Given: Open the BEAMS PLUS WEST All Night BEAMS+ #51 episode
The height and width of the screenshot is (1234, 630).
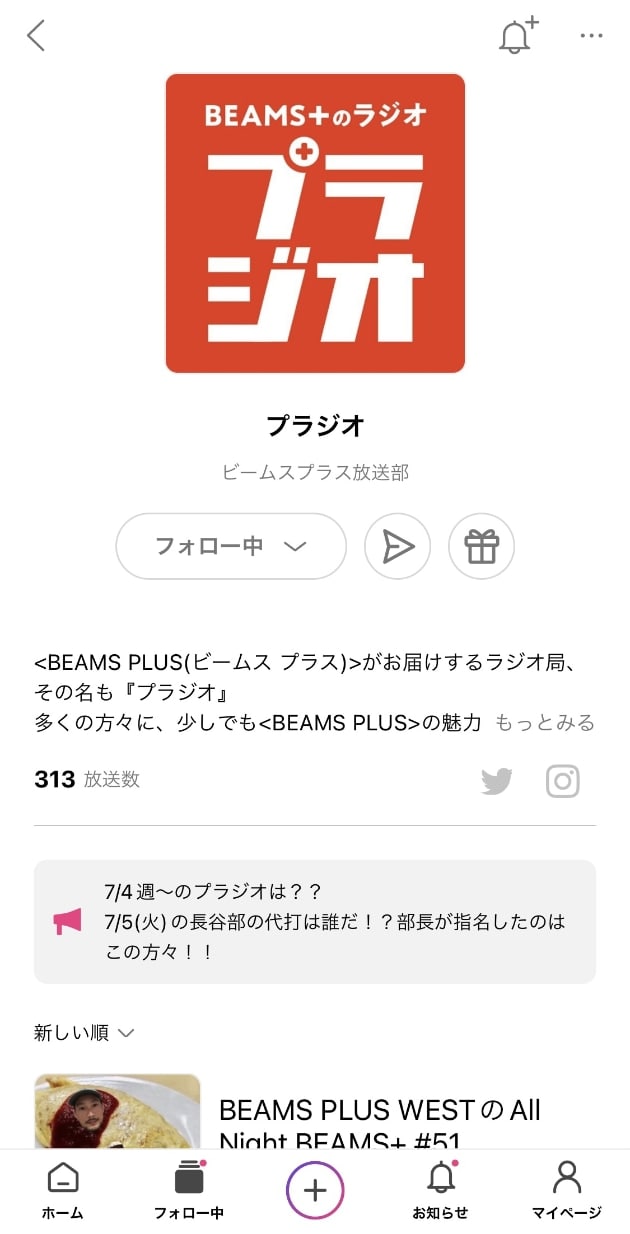Looking at the screenshot, I should click(380, 1120).
